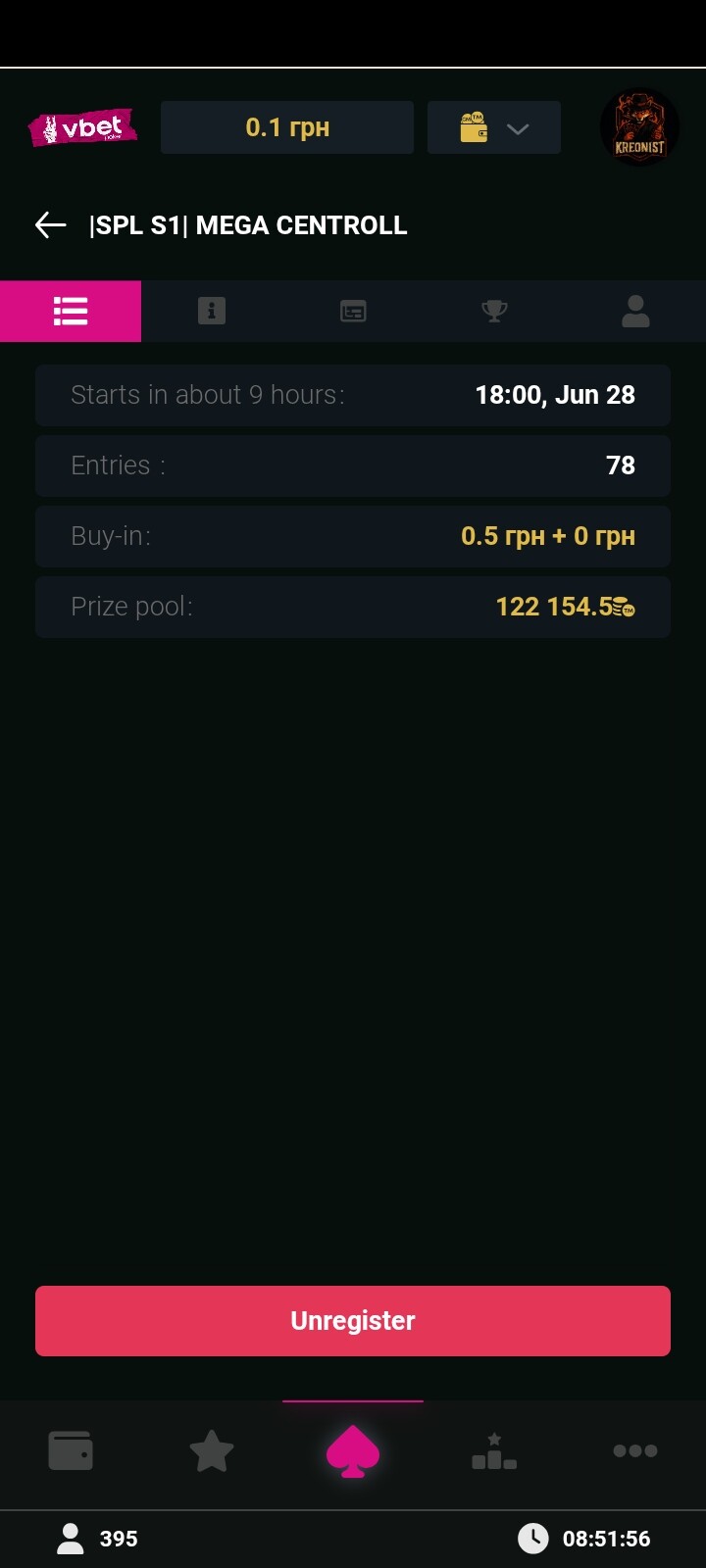706x1568 pixels.
Task: Tap the 0.1 грн balance box
Action: (x=287, y=127)
